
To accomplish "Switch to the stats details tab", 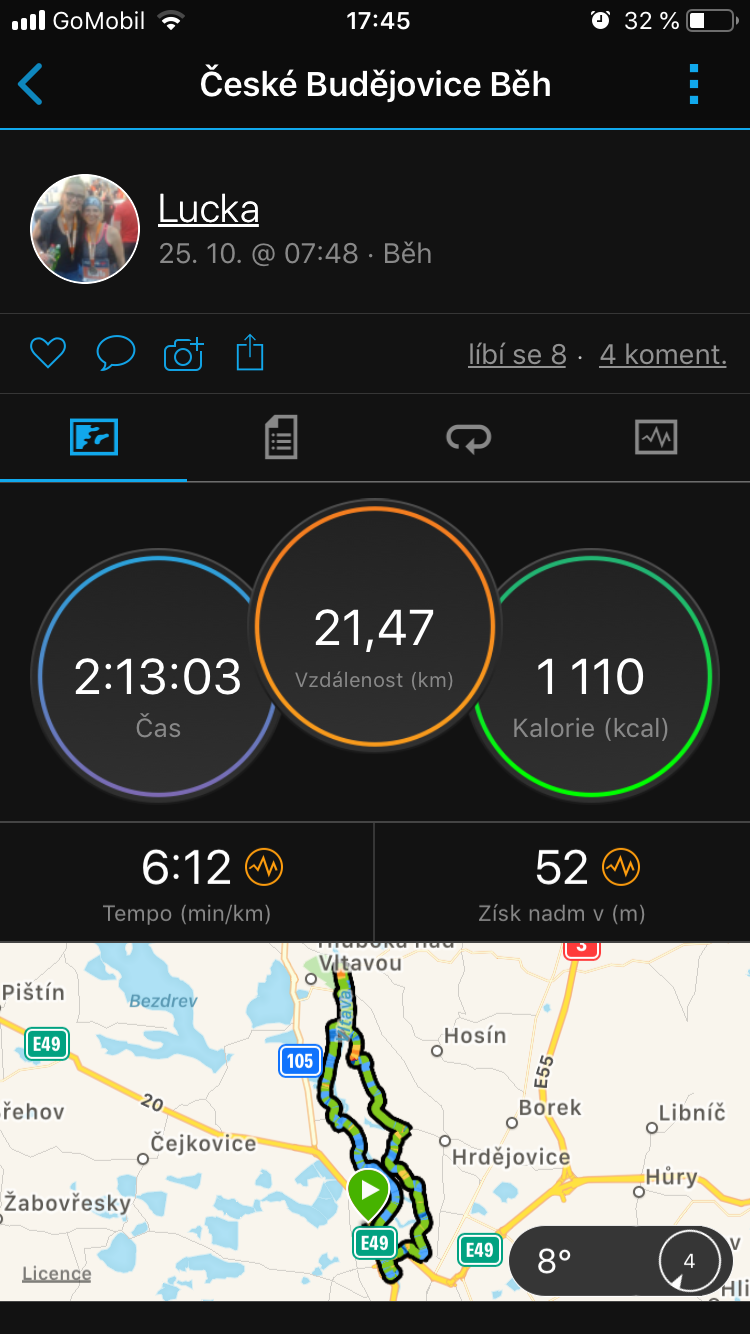I will click(x=281, y=438).
